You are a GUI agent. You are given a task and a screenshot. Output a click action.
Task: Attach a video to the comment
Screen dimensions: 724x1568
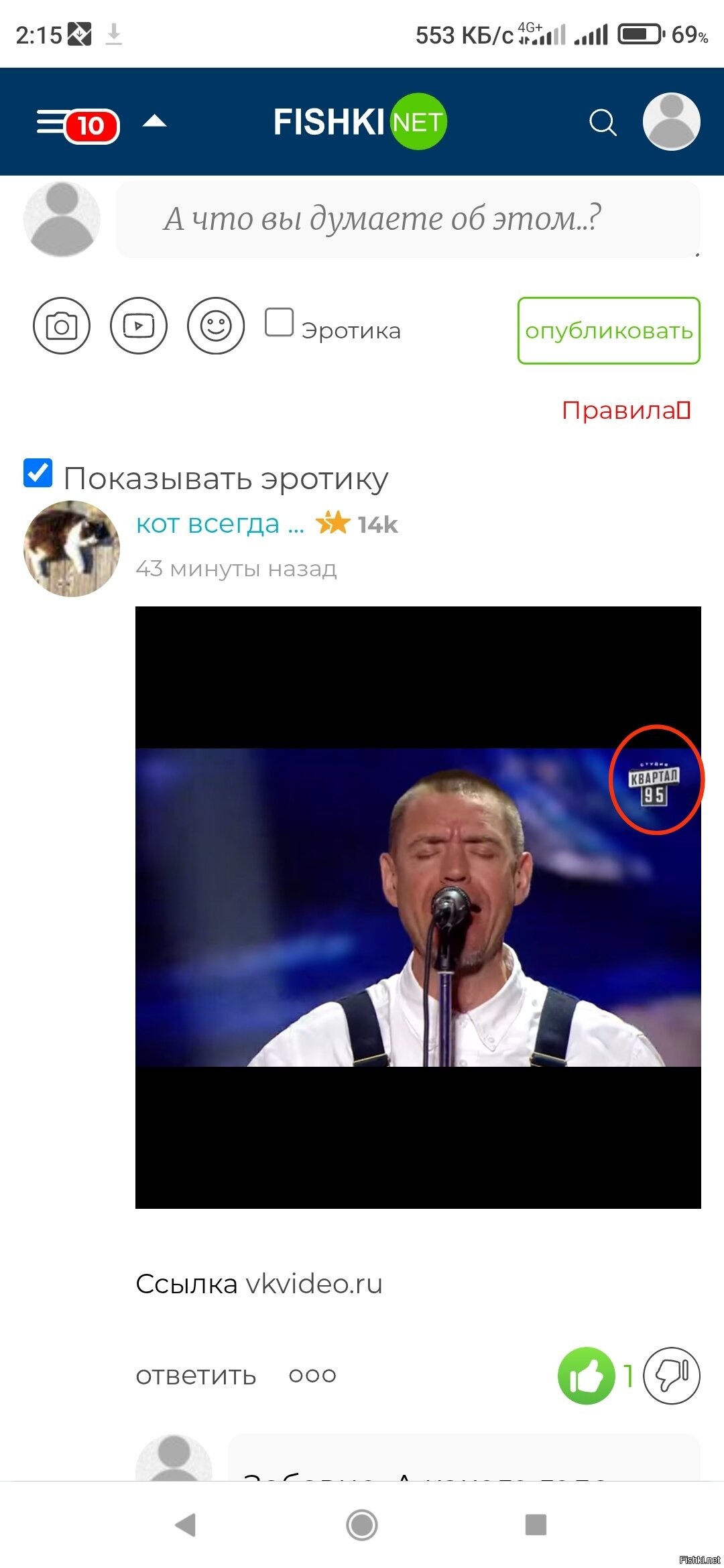[x=139, y=326]
